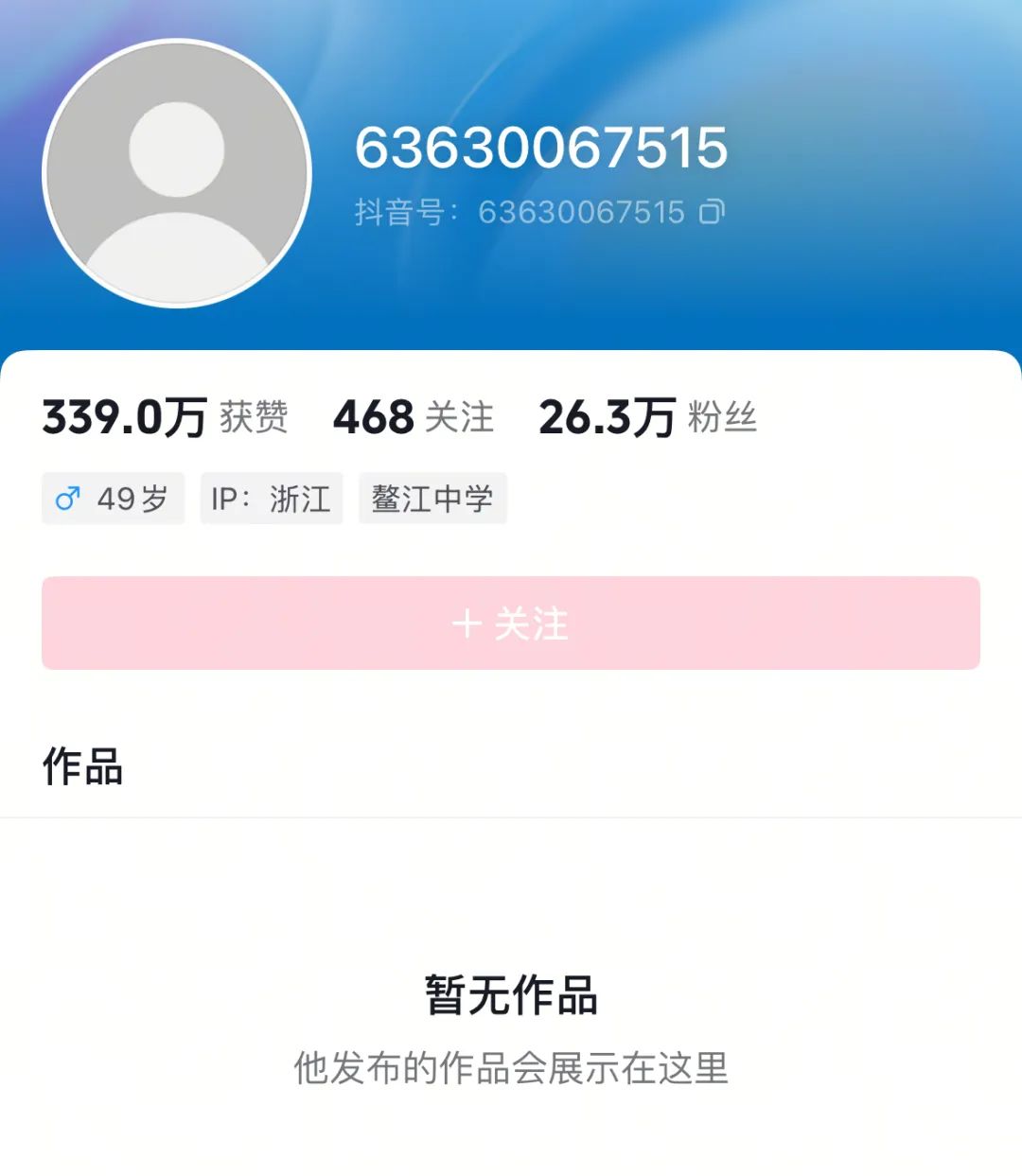Image resolution: width=1022 pixels, height=1176 pixels.
Task: View the 468 关注 following list
Action: click(x=414, y=417)
